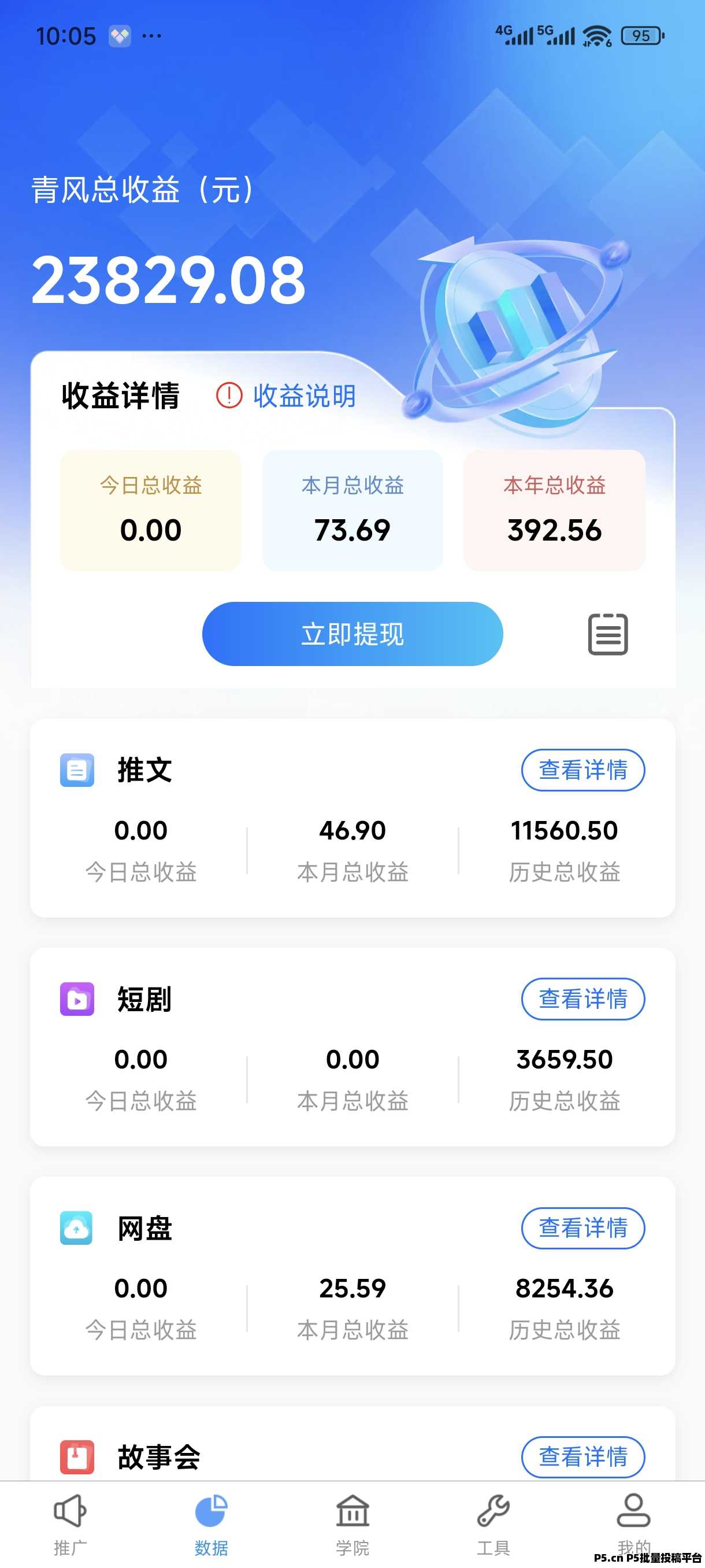Open the 故事会 story icon
The width and height of the screenshot is (705, 1568).
click(77, 1457)
